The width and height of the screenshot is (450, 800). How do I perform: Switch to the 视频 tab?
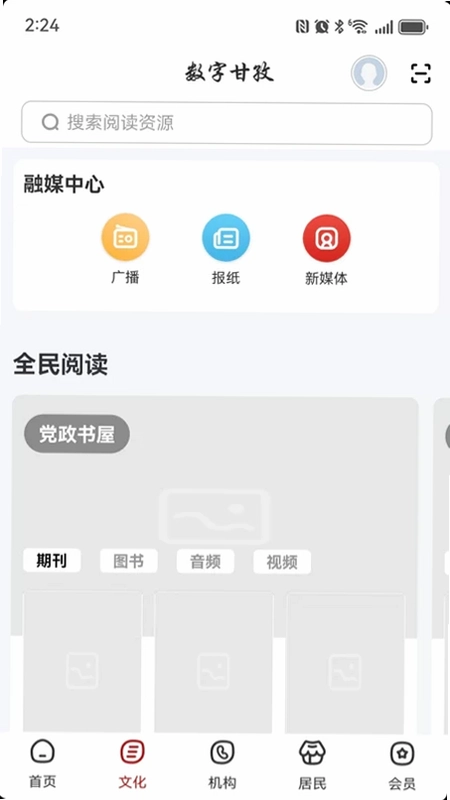tap(282, 562)
